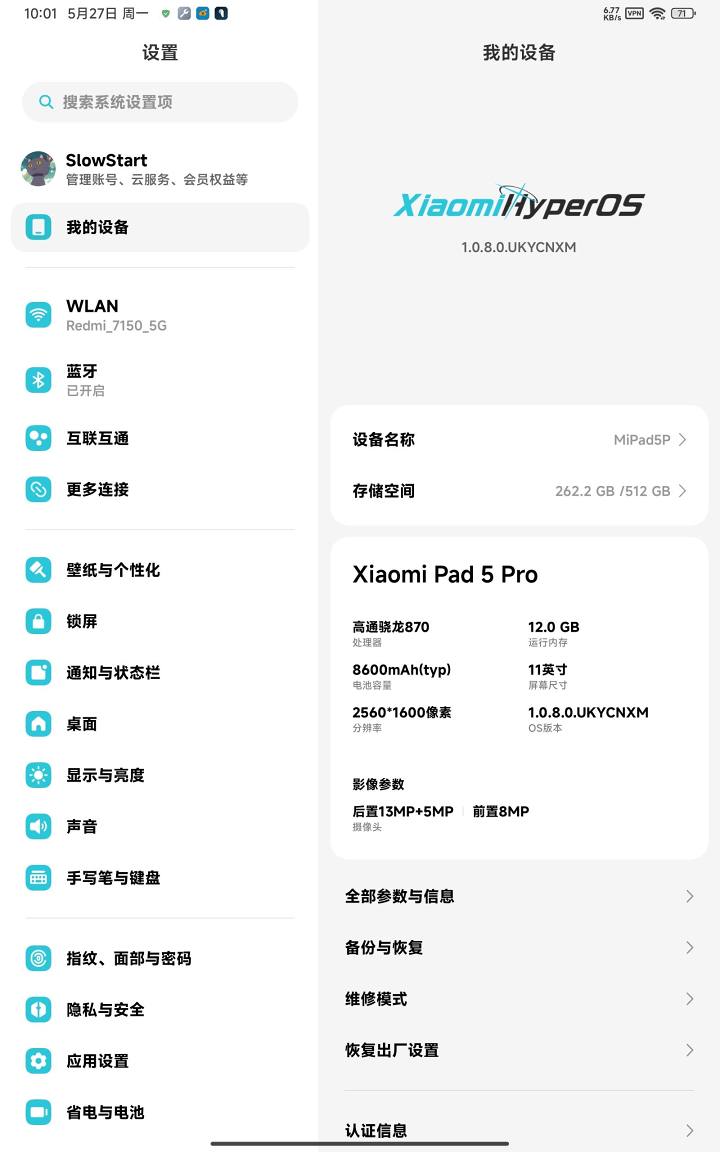This screenshot has width=720, height=1152.
Task: Open 指纹、面部与密码
Action: pos(160,958)
